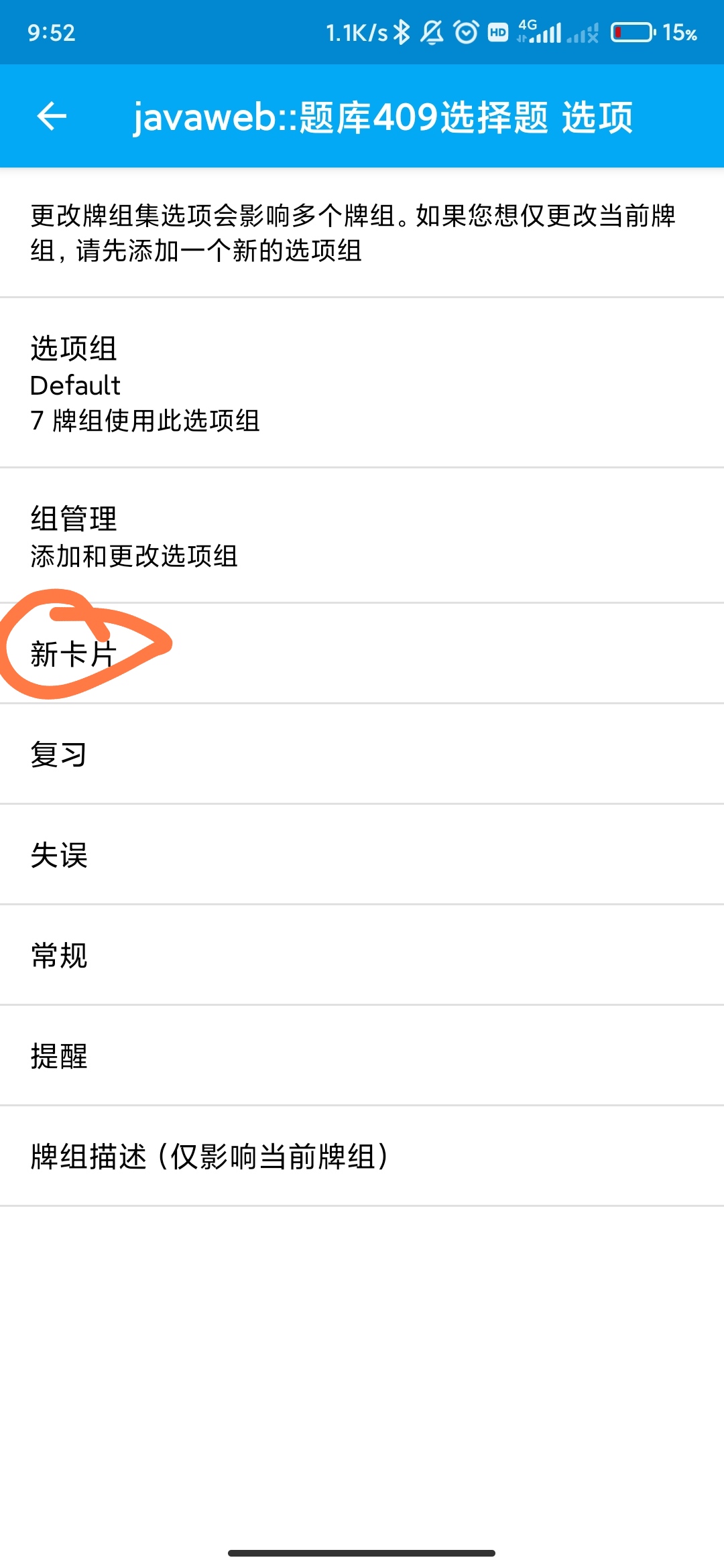The image size is (724, 1568).
Task: Go back using the top arrow
Action: click(52, 117)
